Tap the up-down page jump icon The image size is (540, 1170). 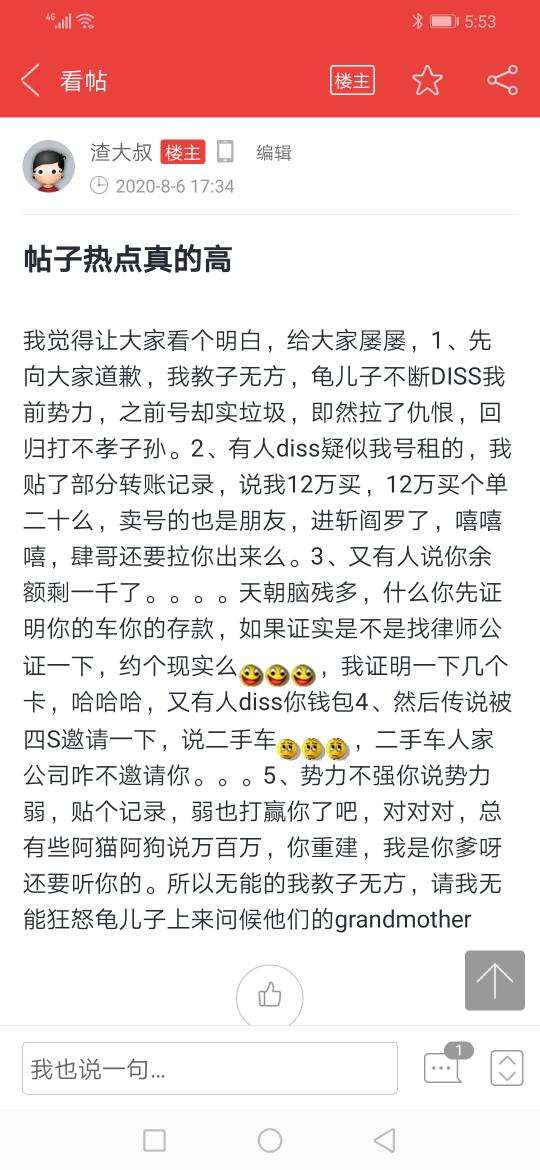(507, 1068)
